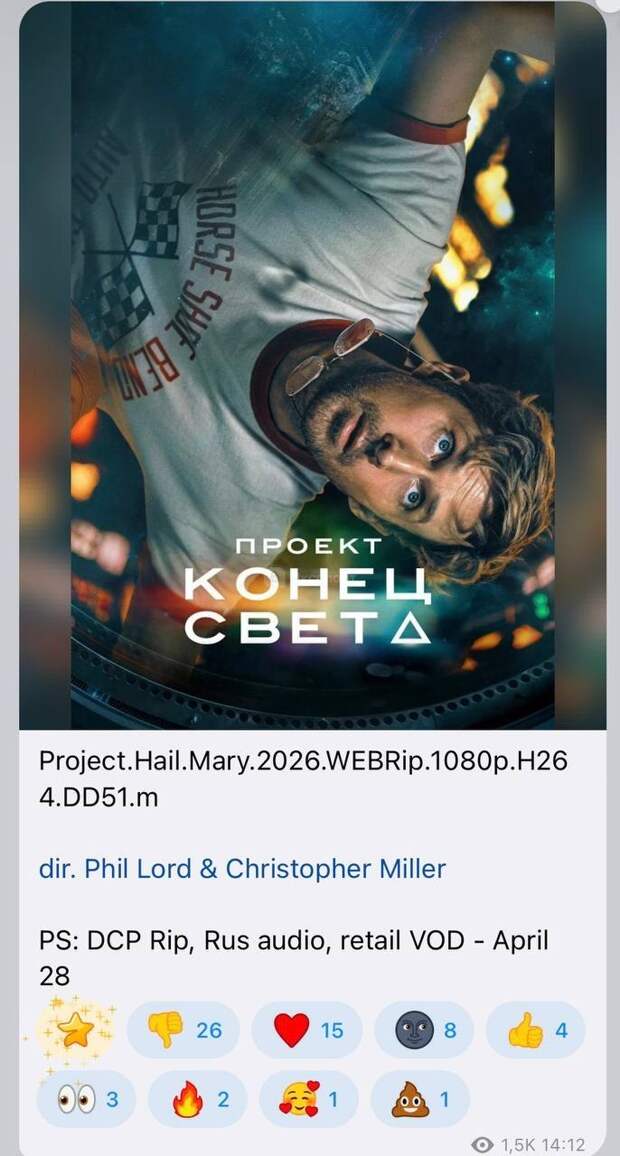Tap the poop emoji reaction (1)
620x1156 pixels.
tap(420, 1099)
